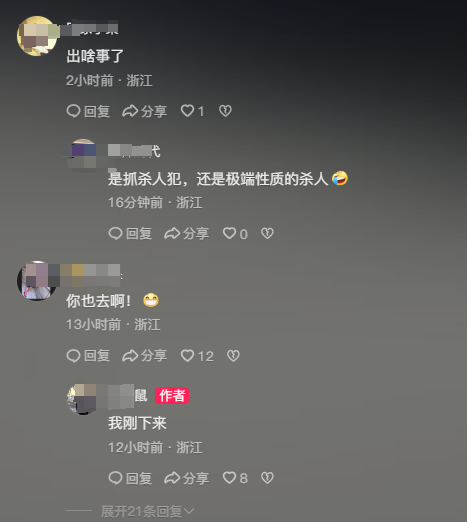
Task: Expand 展开21条回复 to show more replies
Action: [x=147, y=511]
